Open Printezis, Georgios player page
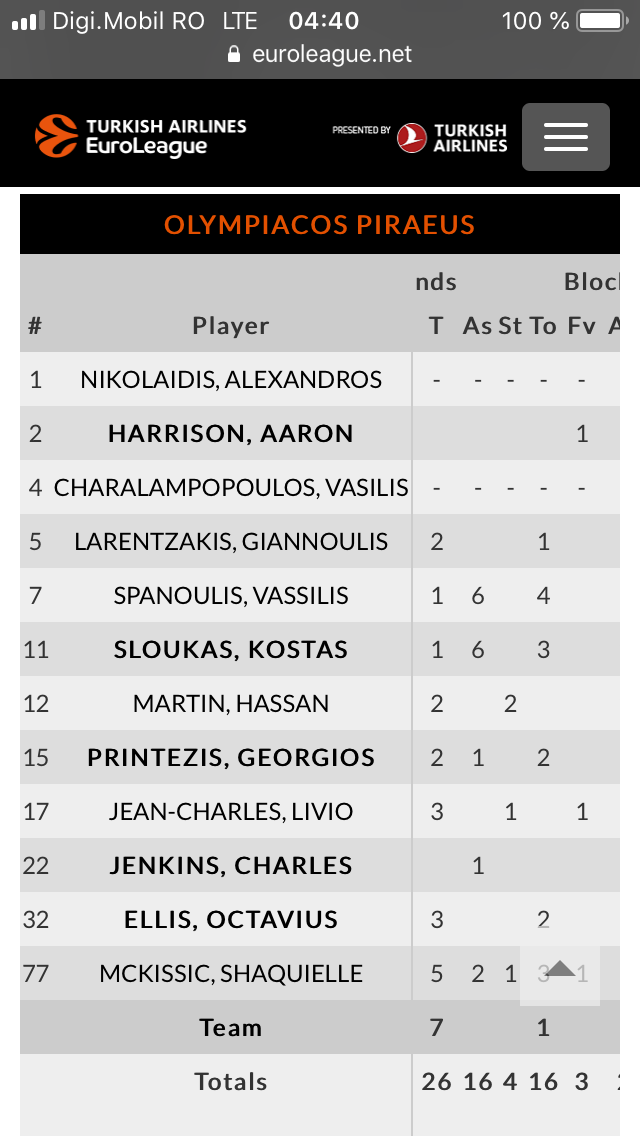 (x=230, y=757)
